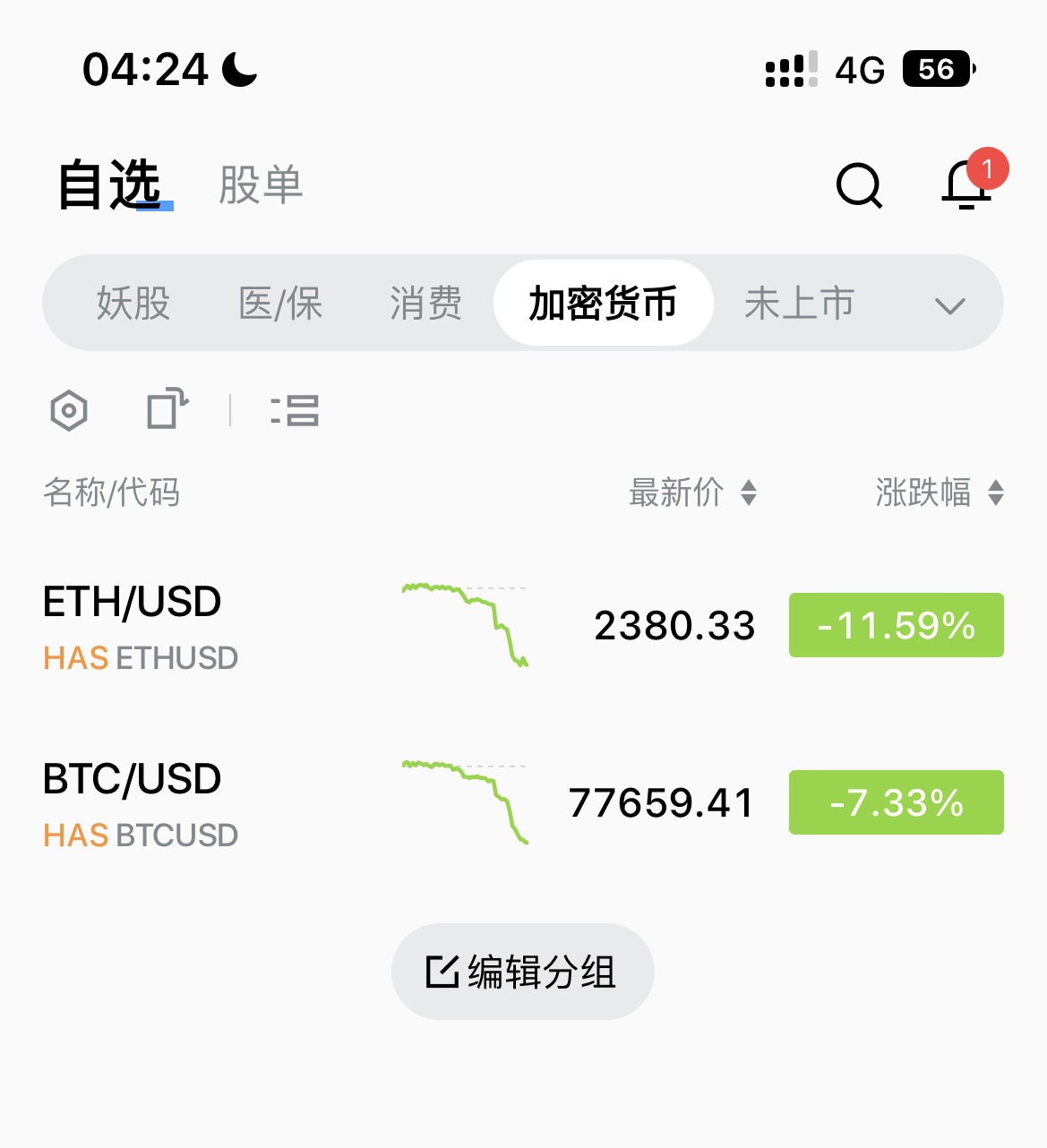Switch to the 股单 tab
The width and height of the screenshot is (1047, 1148).
point(261,185)
